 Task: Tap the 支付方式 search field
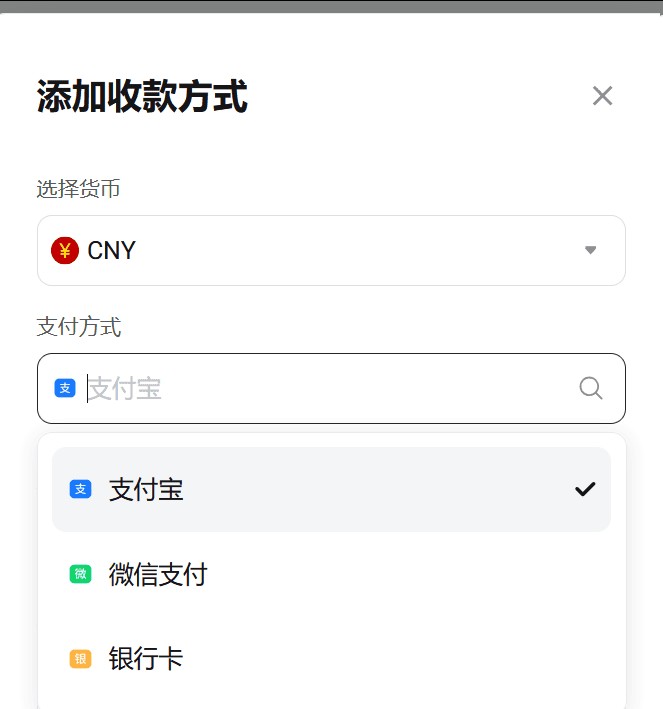point(331,388)
